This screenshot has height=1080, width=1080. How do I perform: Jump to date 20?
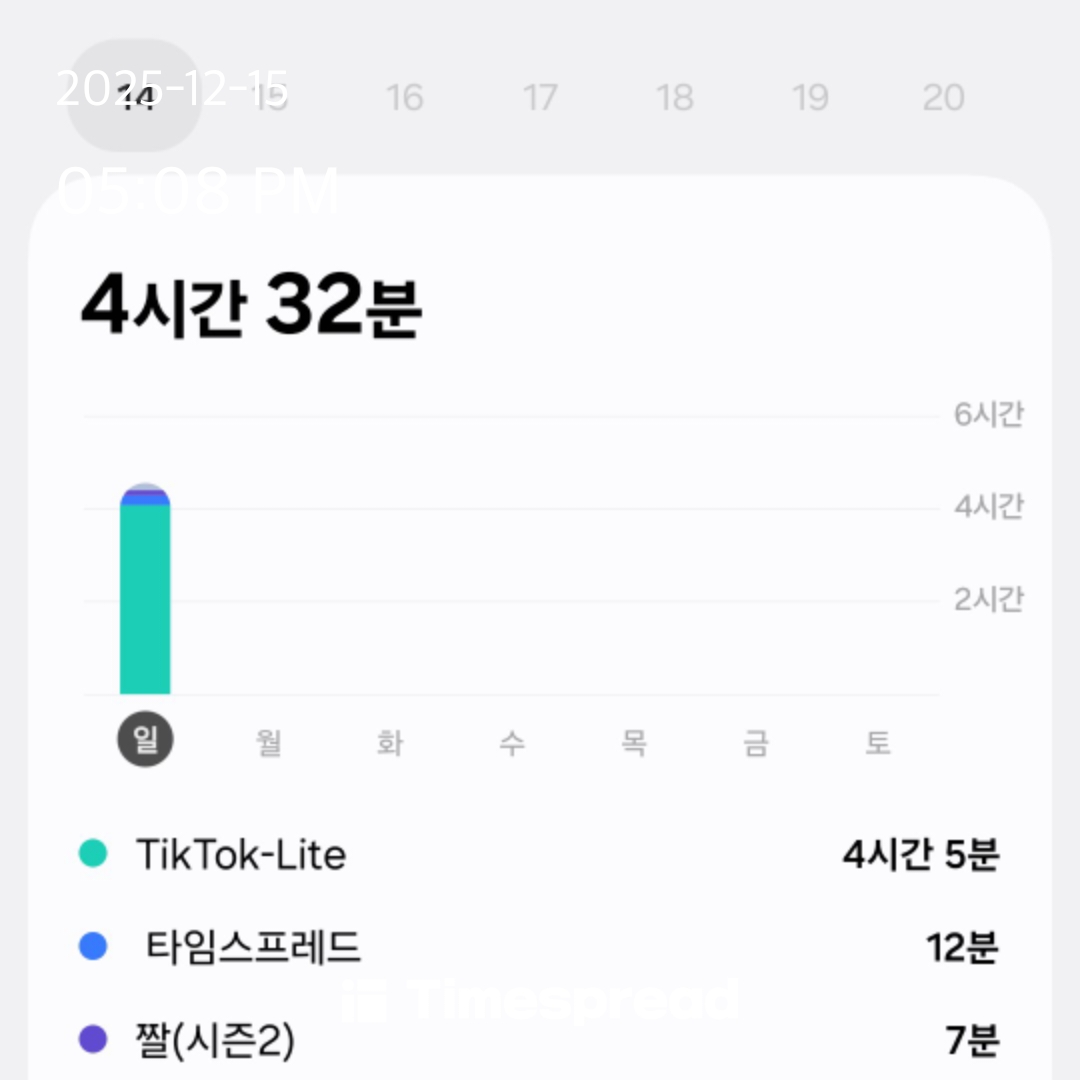point(943,98)
